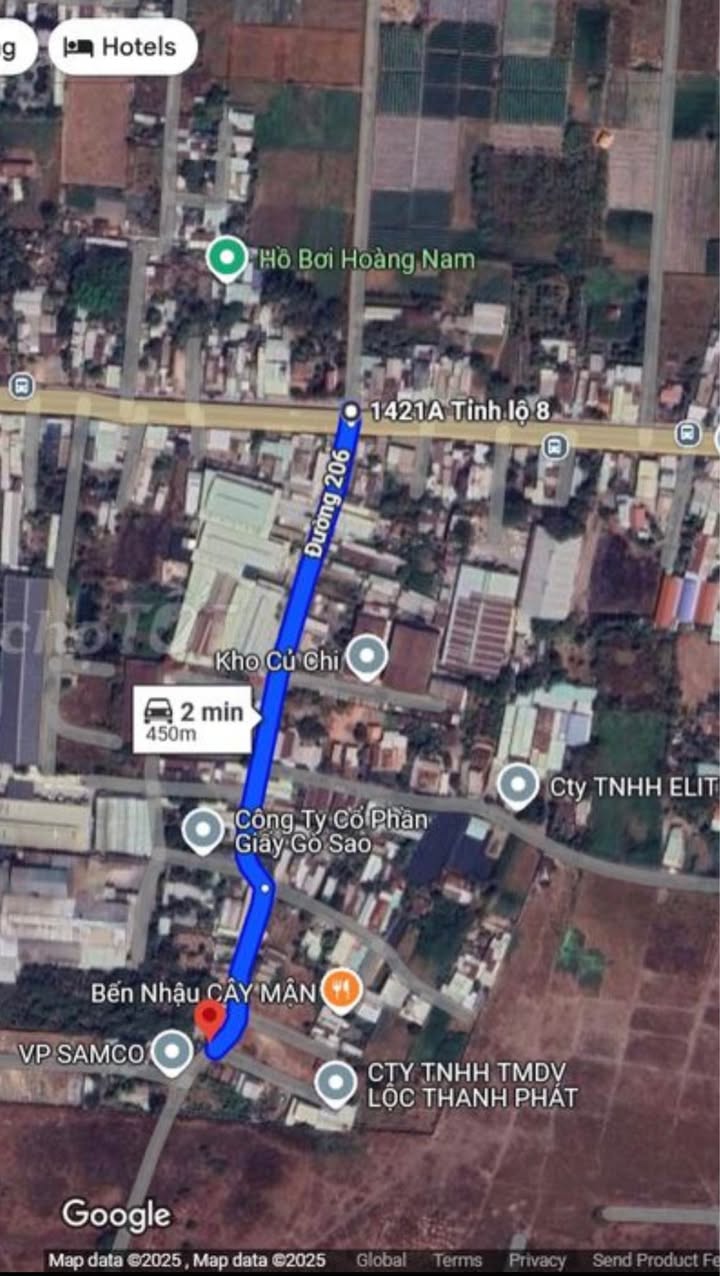Open the Send Product Feedback link
Viewport: 720px width, 1276px height.
pyautogui.click(x=655, y=1261)
